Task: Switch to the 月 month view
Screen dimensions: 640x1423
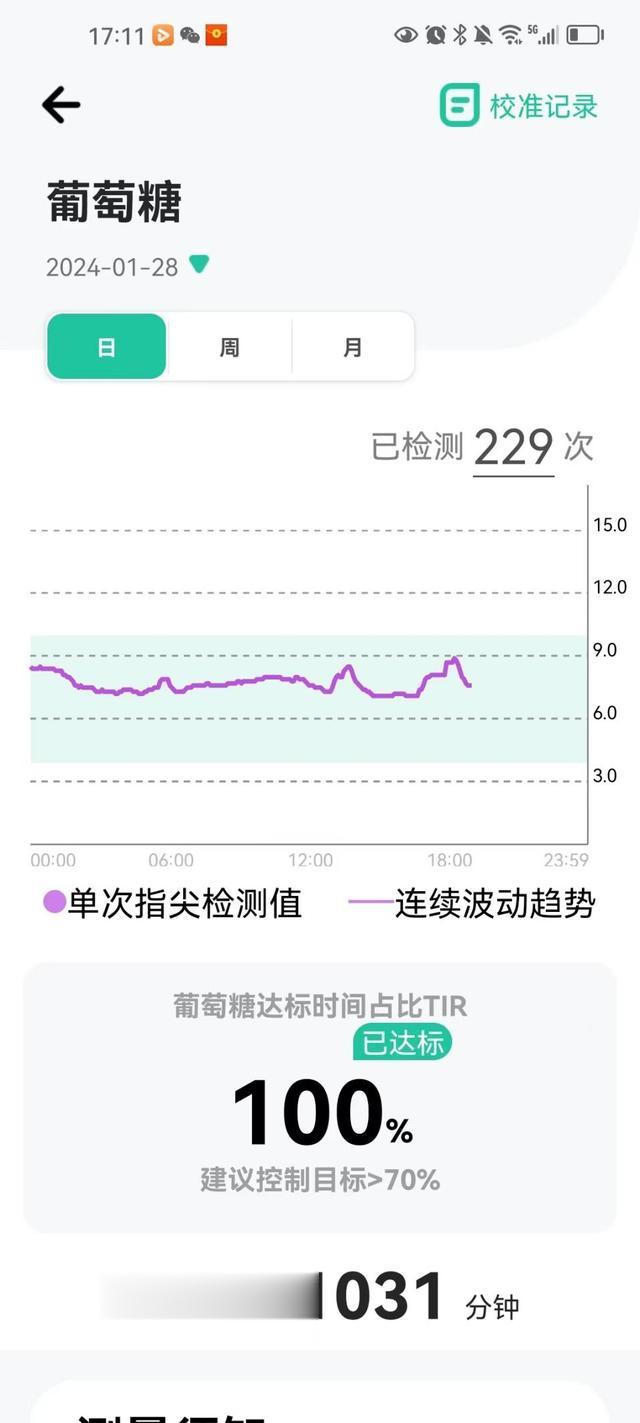Action: pyautogui.click(x=353, y=347)
